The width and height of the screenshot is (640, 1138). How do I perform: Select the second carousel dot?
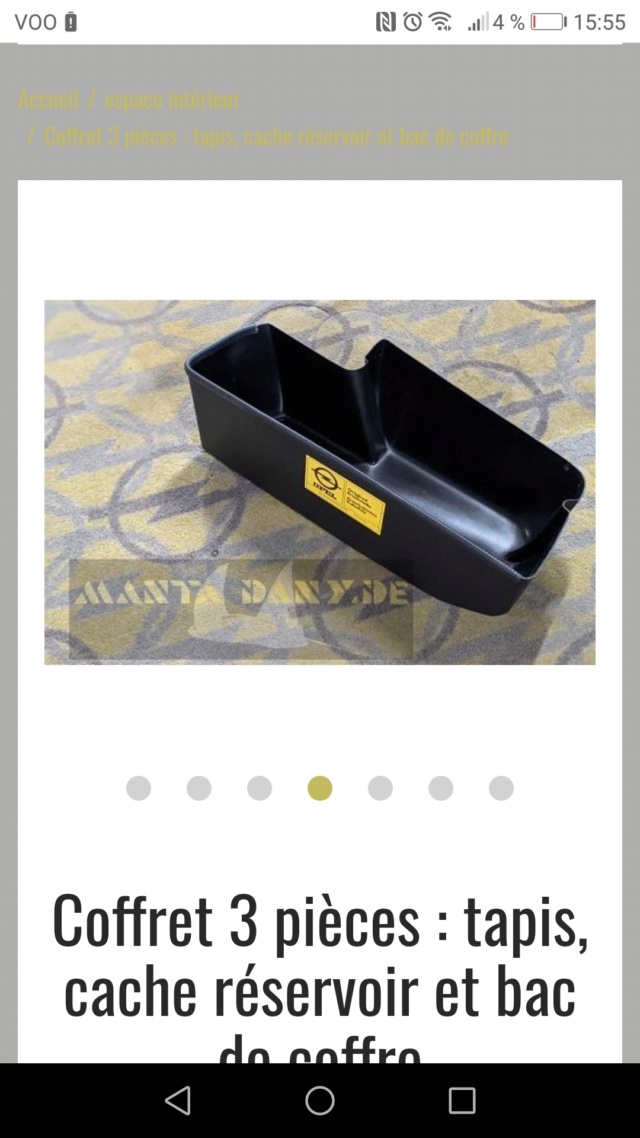pos(199,788)
